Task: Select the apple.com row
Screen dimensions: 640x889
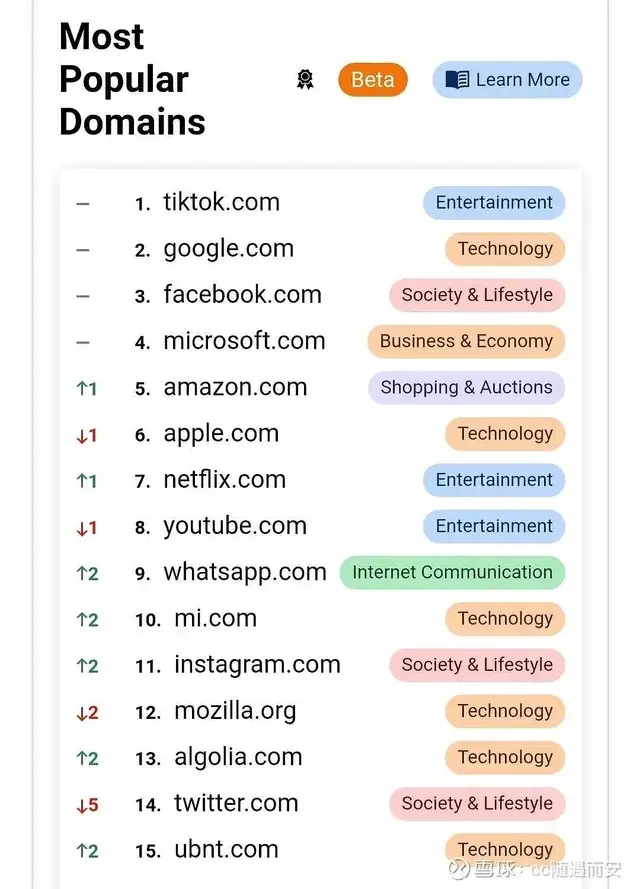Action: click(221, 433)
